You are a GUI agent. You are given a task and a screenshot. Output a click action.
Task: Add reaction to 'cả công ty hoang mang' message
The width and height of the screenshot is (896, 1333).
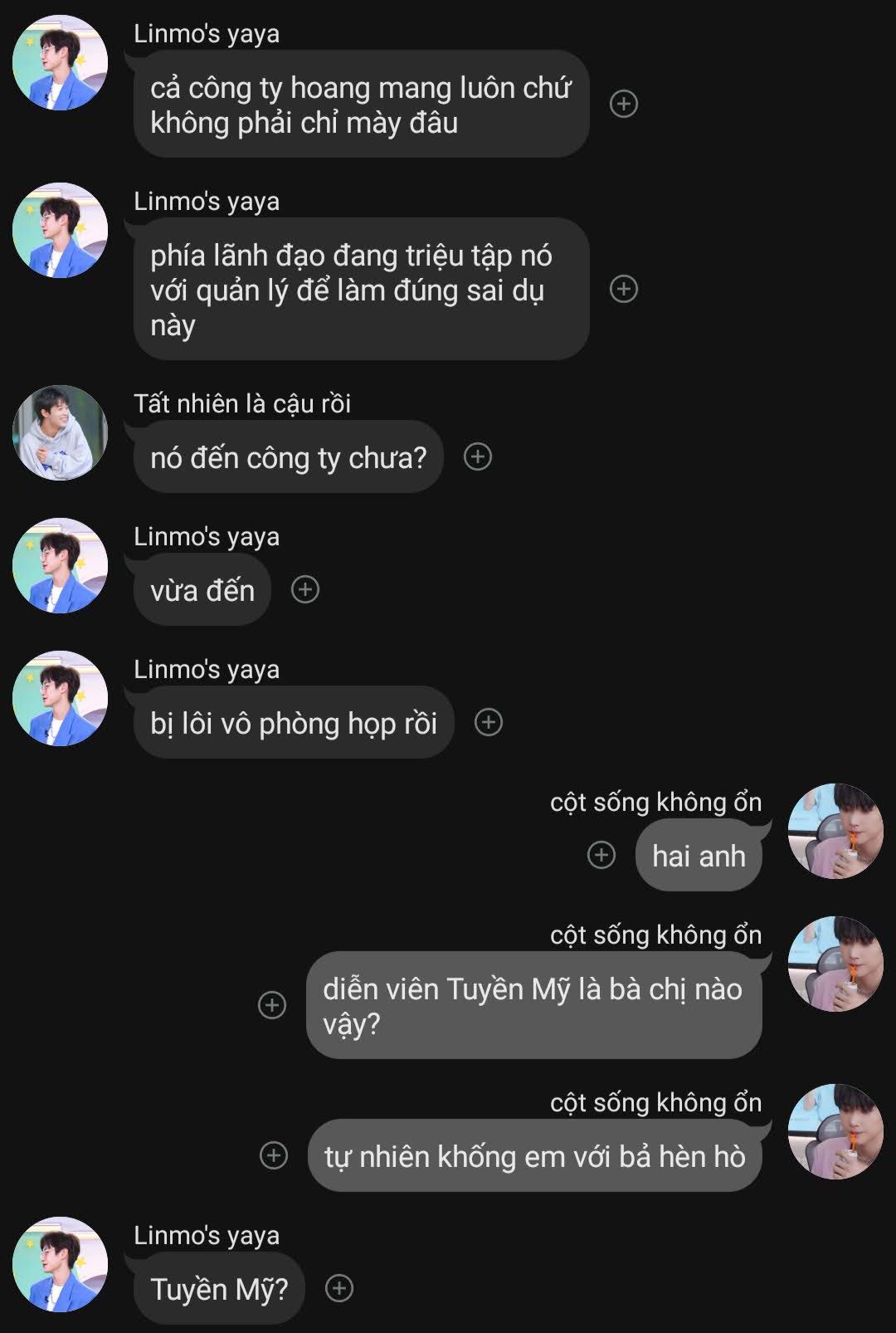[624, 104]
